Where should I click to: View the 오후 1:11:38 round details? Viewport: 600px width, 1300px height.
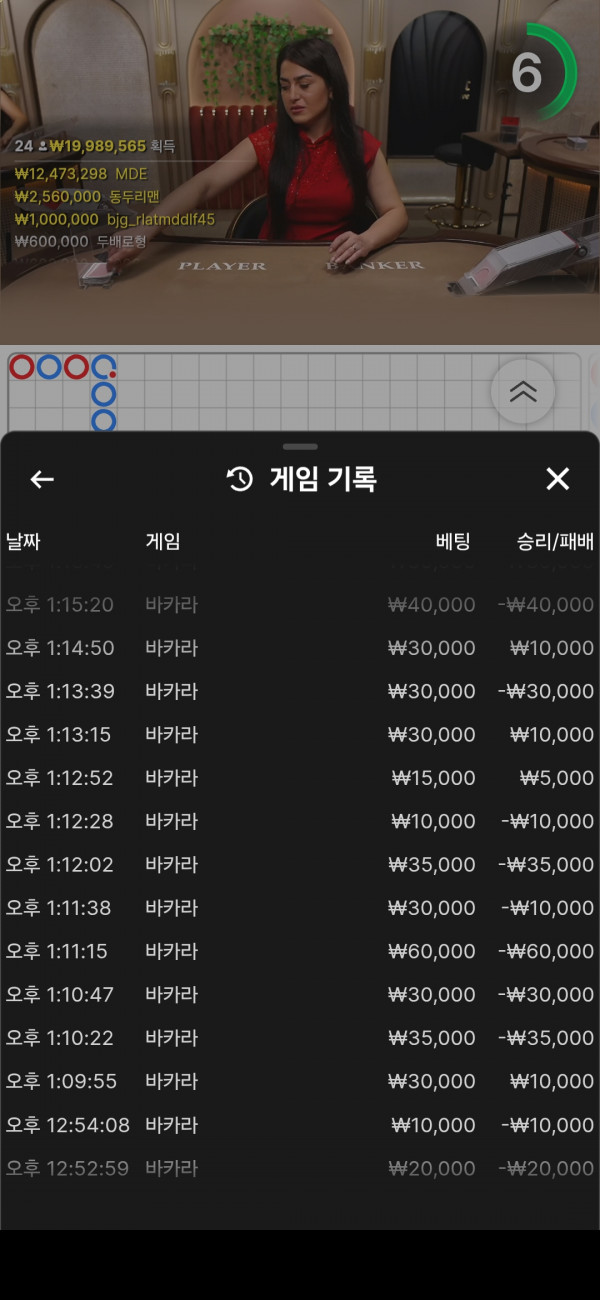coord(300,908)
